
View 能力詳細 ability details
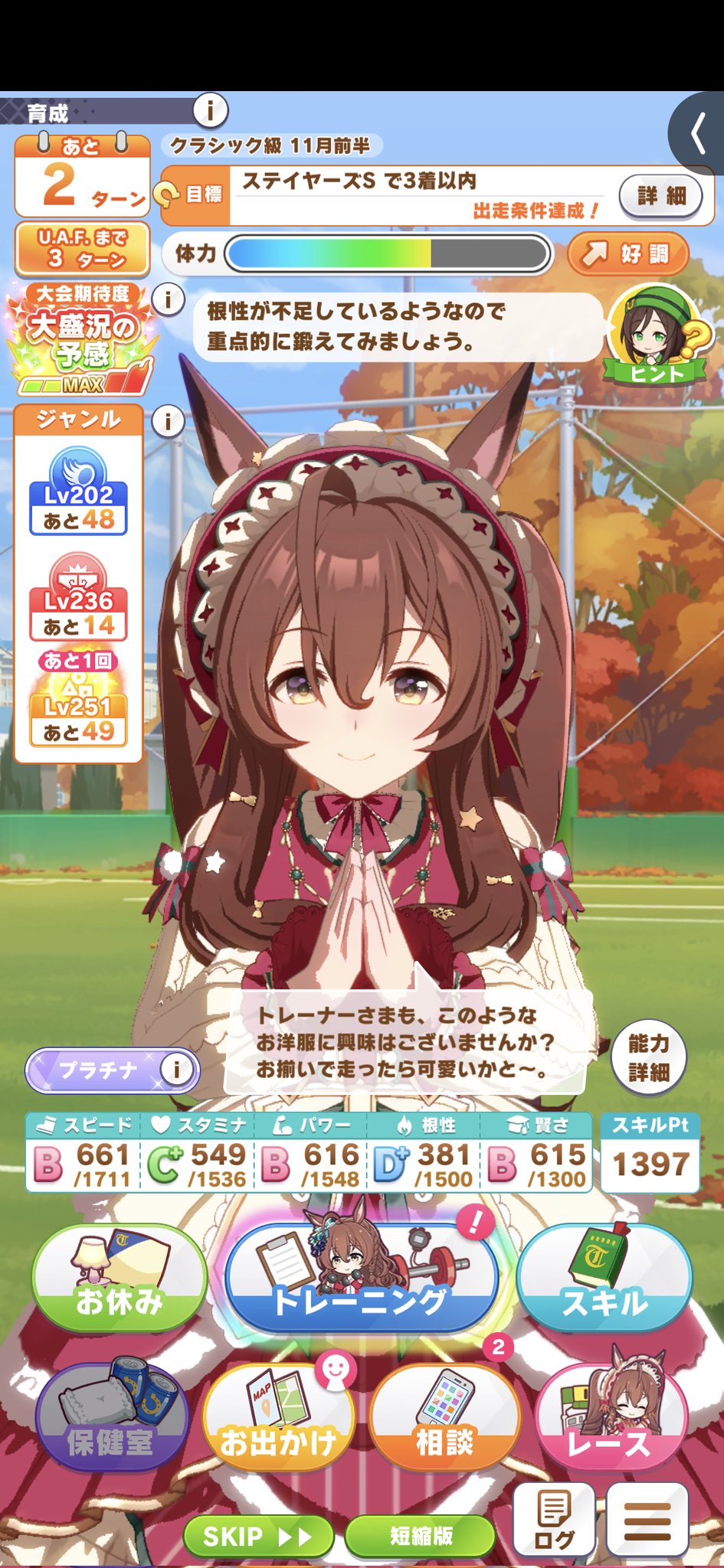(648, 1058)
